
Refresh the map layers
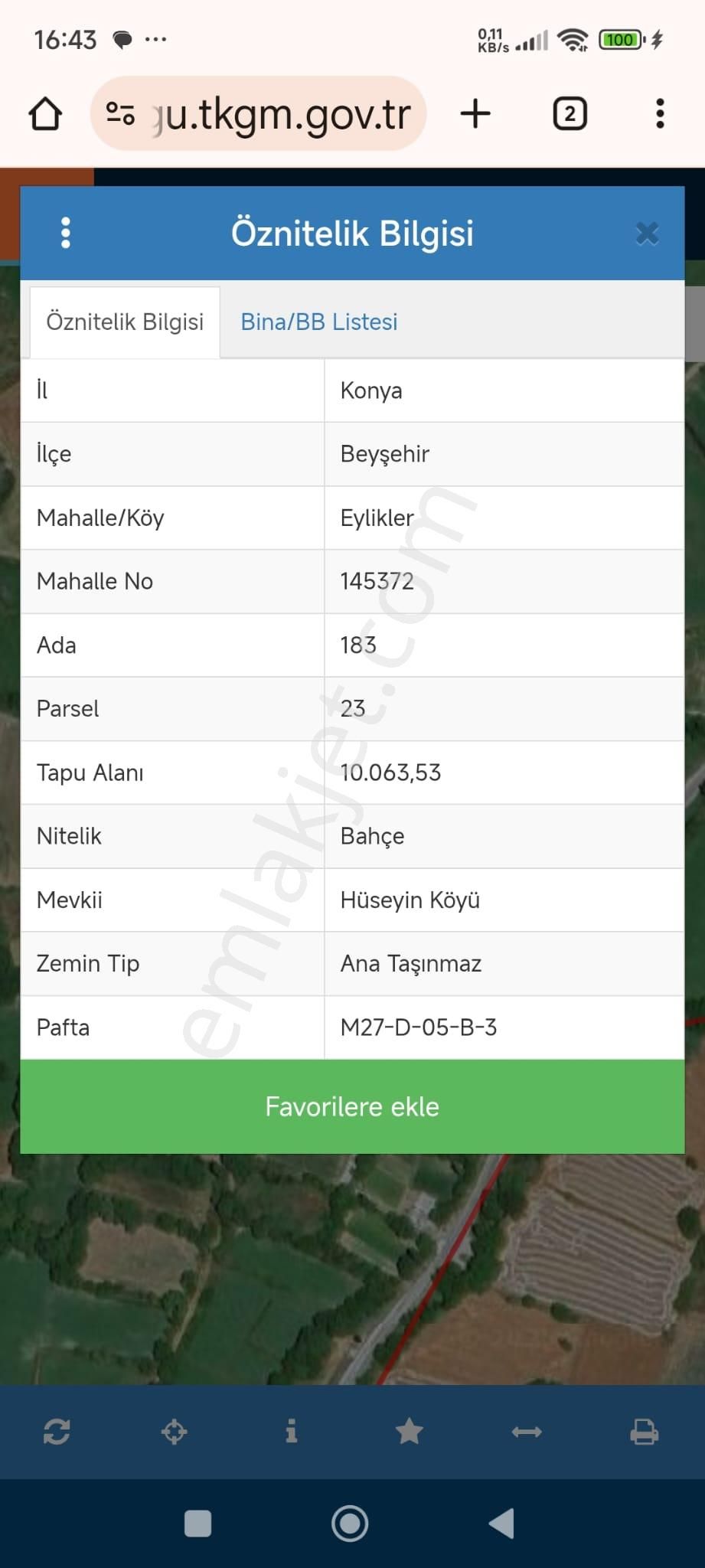pos(58,1430)
